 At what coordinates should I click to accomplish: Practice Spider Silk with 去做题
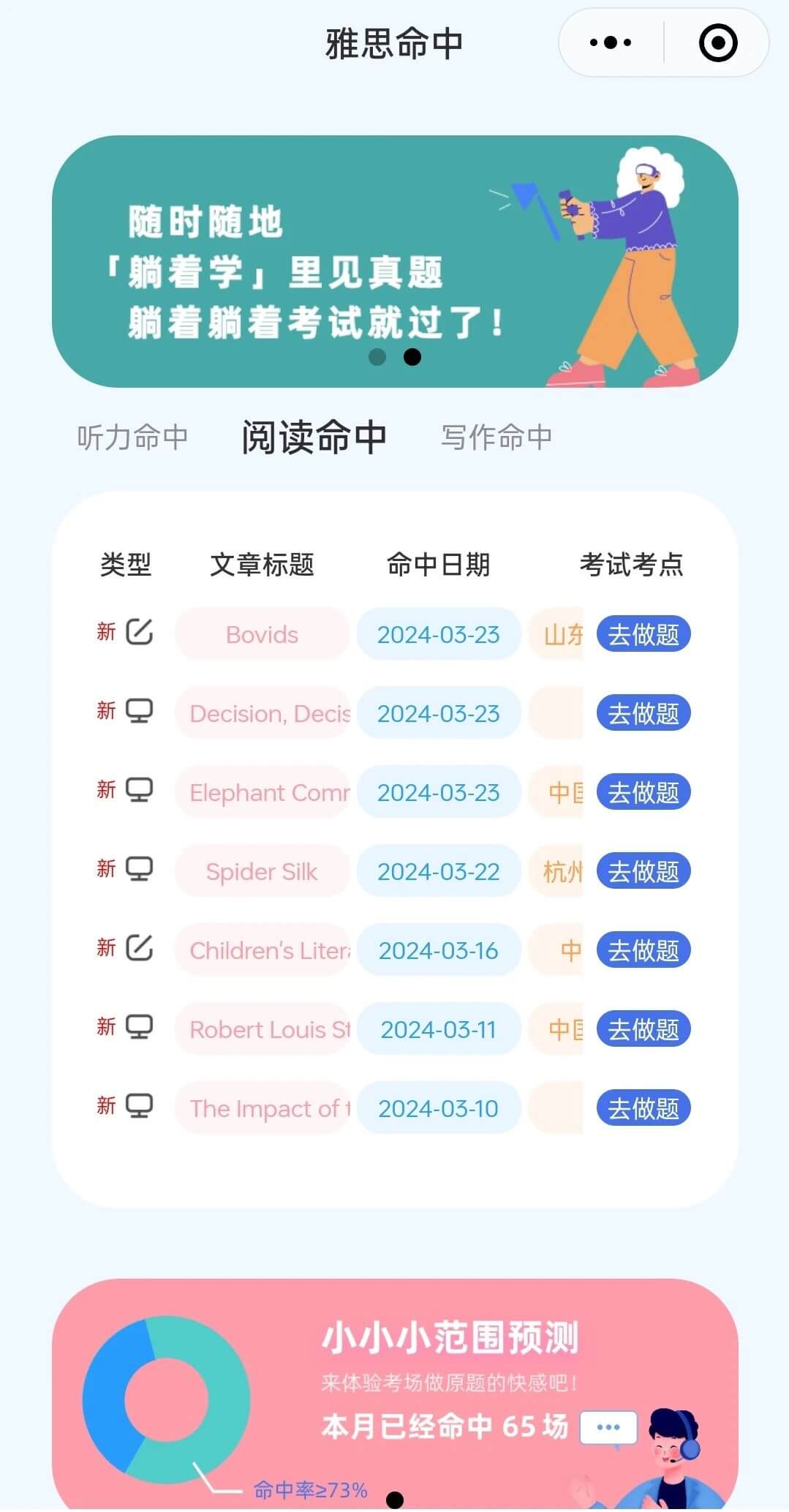click(x=643, y=871)
